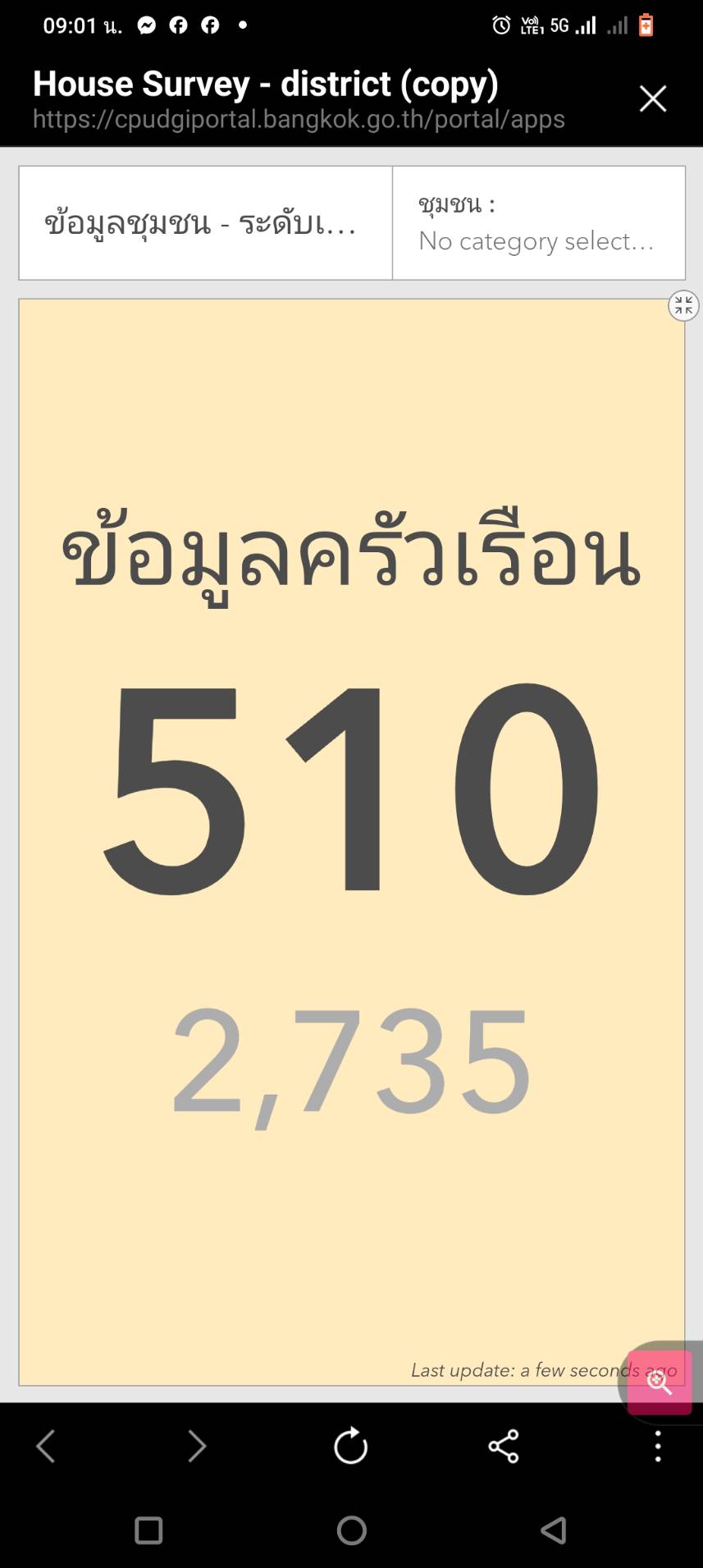Collapse the expanded household data widget
Screen dimensions: 703x1568
[683, 306]
